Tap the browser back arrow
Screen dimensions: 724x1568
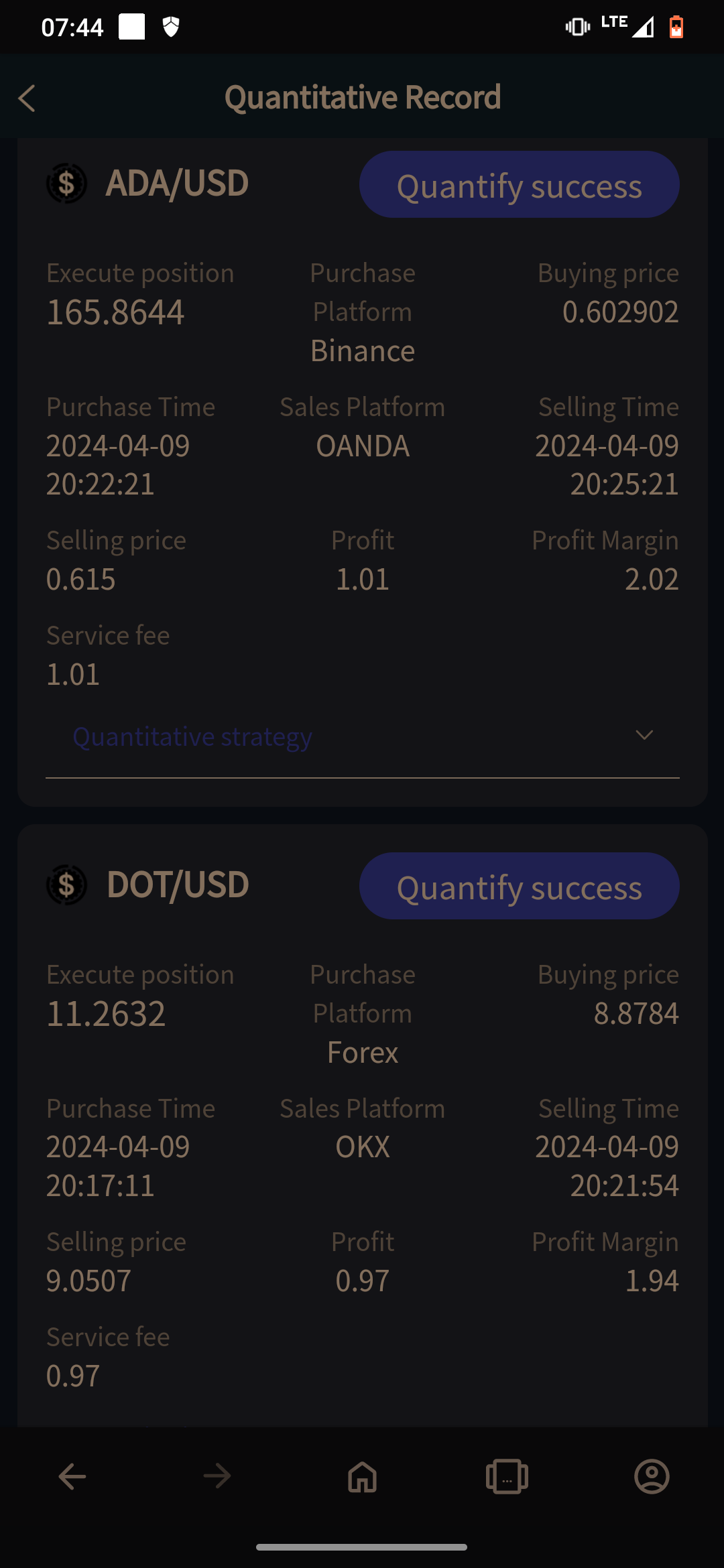(72, 1476)
